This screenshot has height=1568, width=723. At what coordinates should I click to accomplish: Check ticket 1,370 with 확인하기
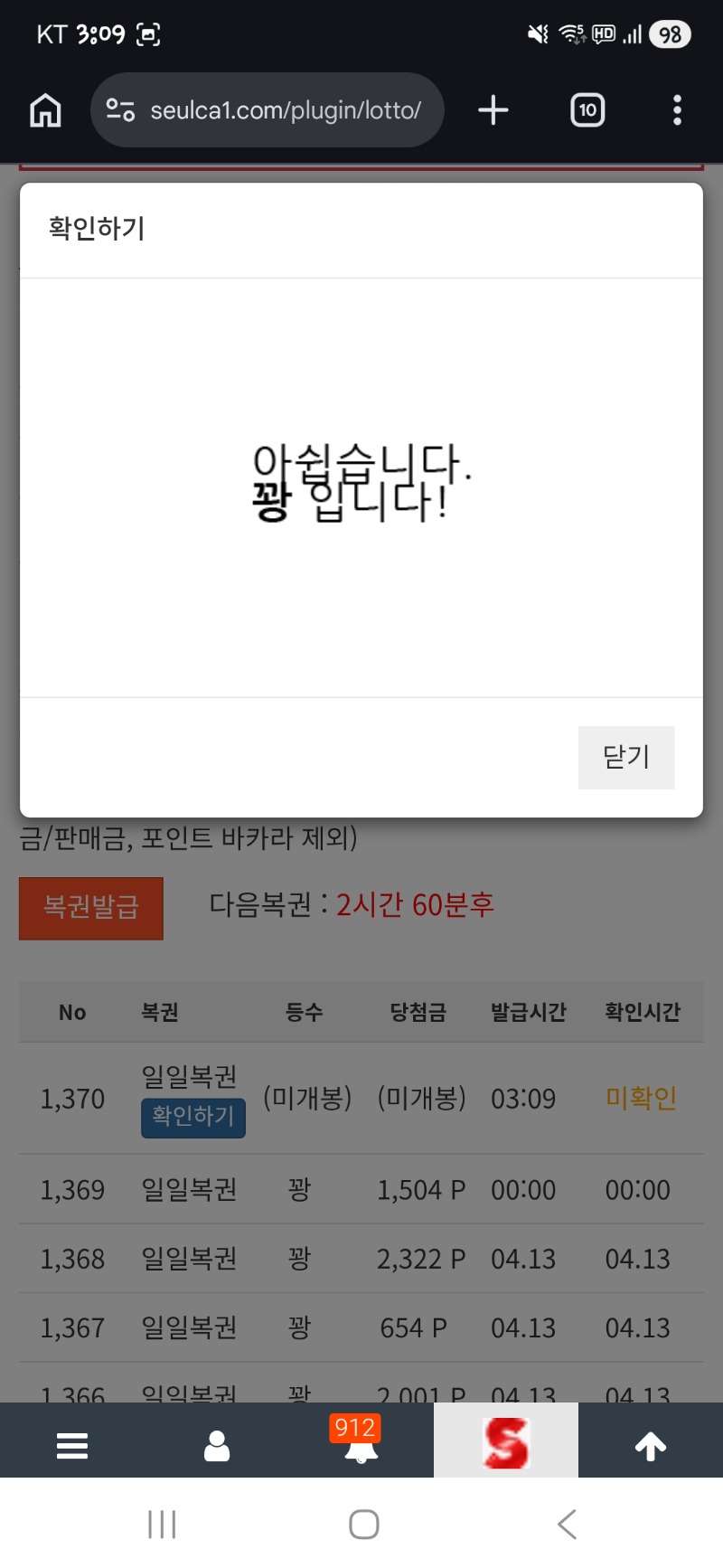192,1117
